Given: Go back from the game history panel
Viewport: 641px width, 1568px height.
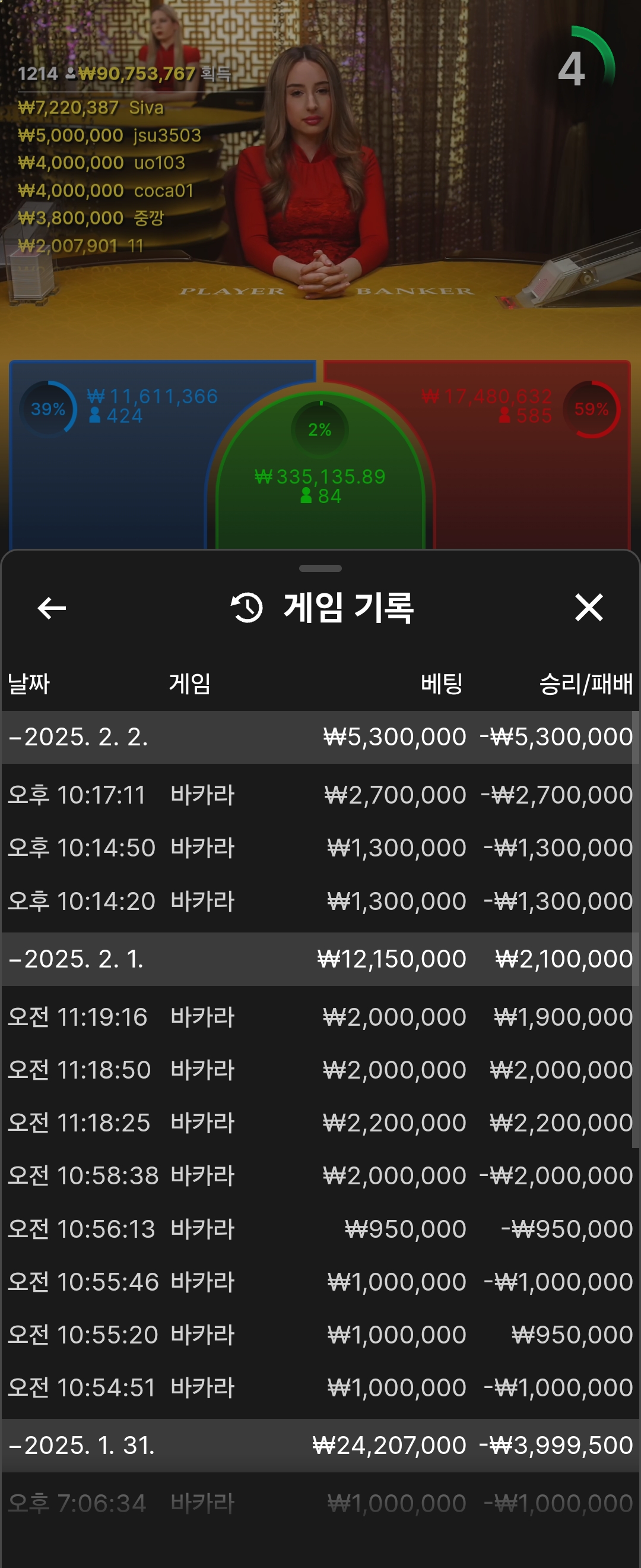Looking at the screenshot, I should 52,608.
